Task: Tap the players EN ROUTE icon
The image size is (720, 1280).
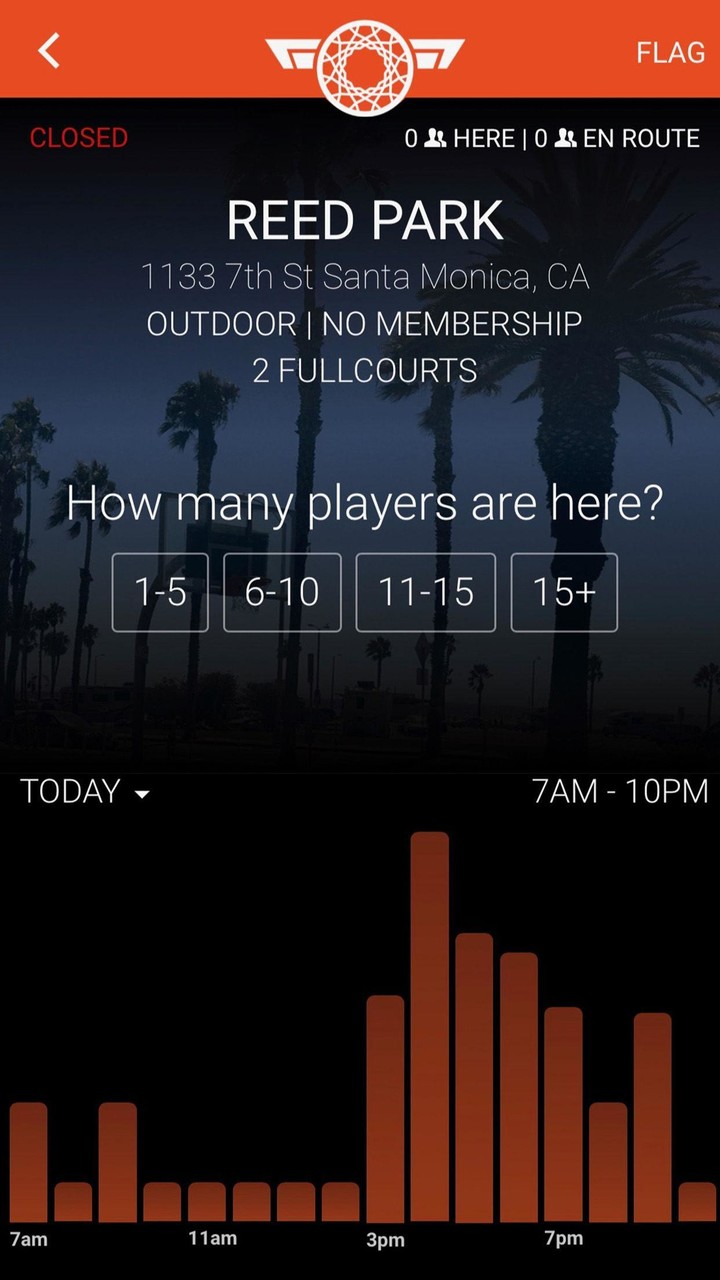Action: [x=568, y=139]
